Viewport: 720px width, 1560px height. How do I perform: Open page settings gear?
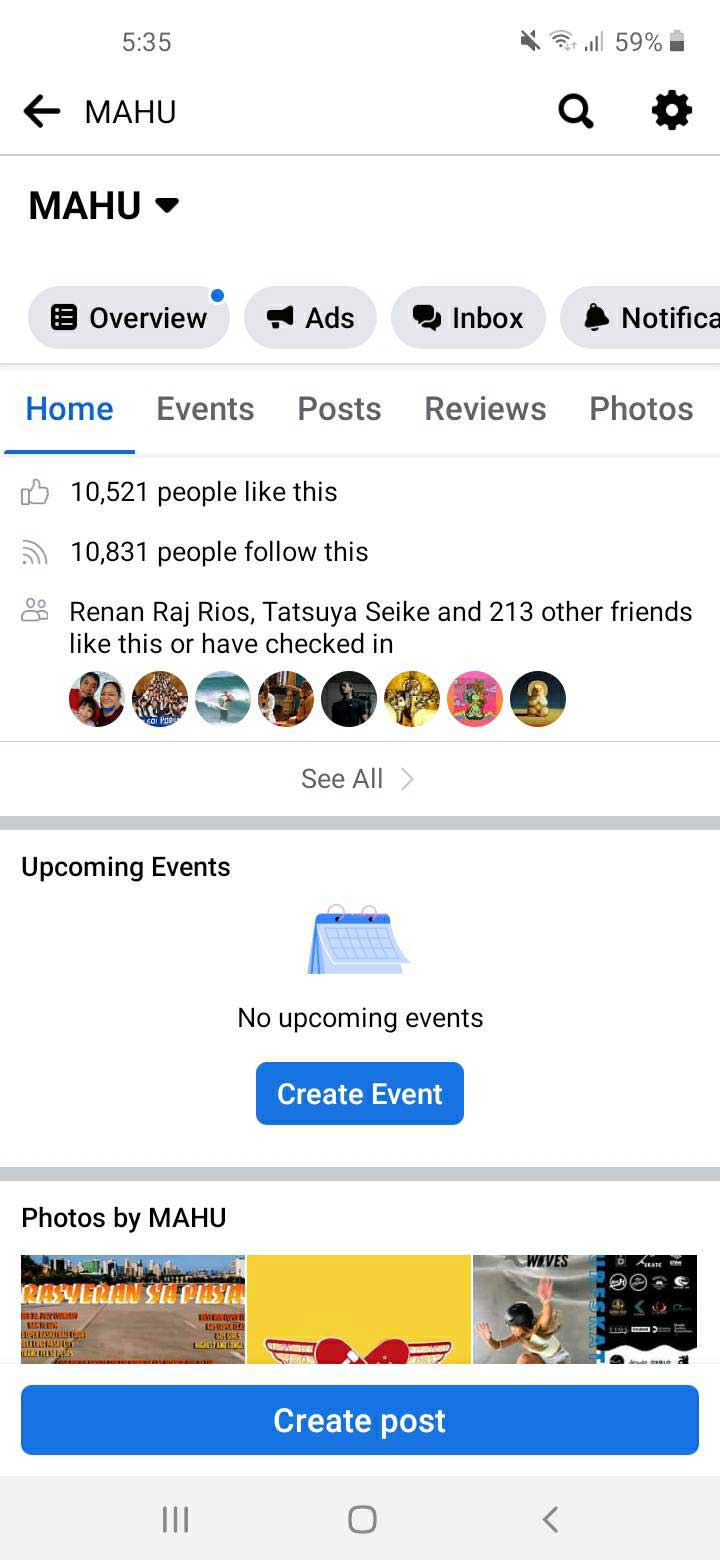point(671,111)
